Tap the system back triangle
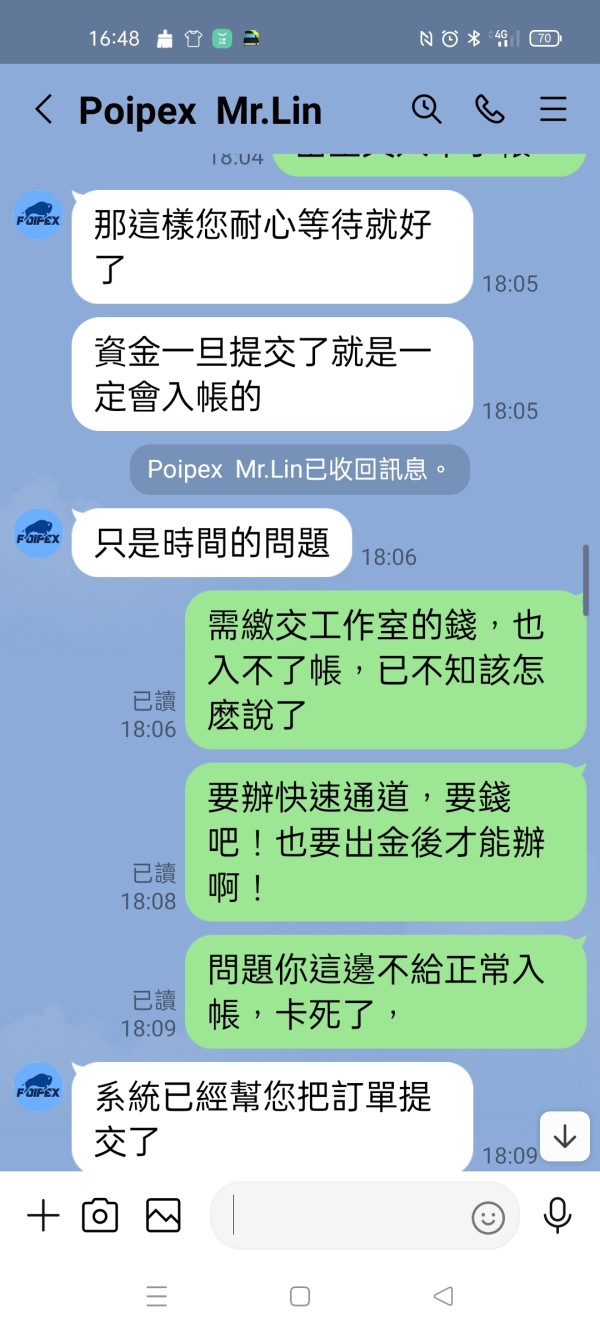600x1333 pixels. [443, 1297]
